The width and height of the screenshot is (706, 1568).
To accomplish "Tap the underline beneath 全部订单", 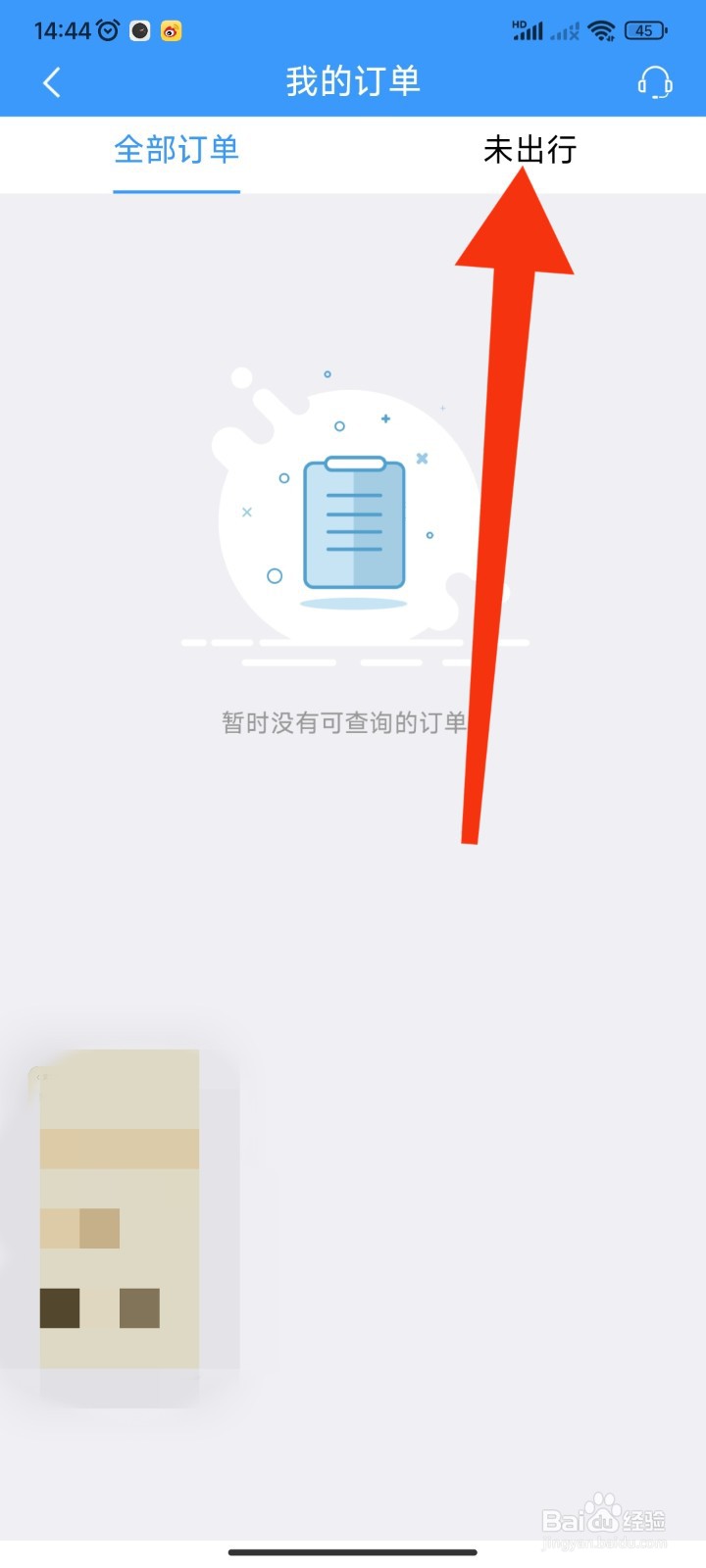I will [176, 193].
